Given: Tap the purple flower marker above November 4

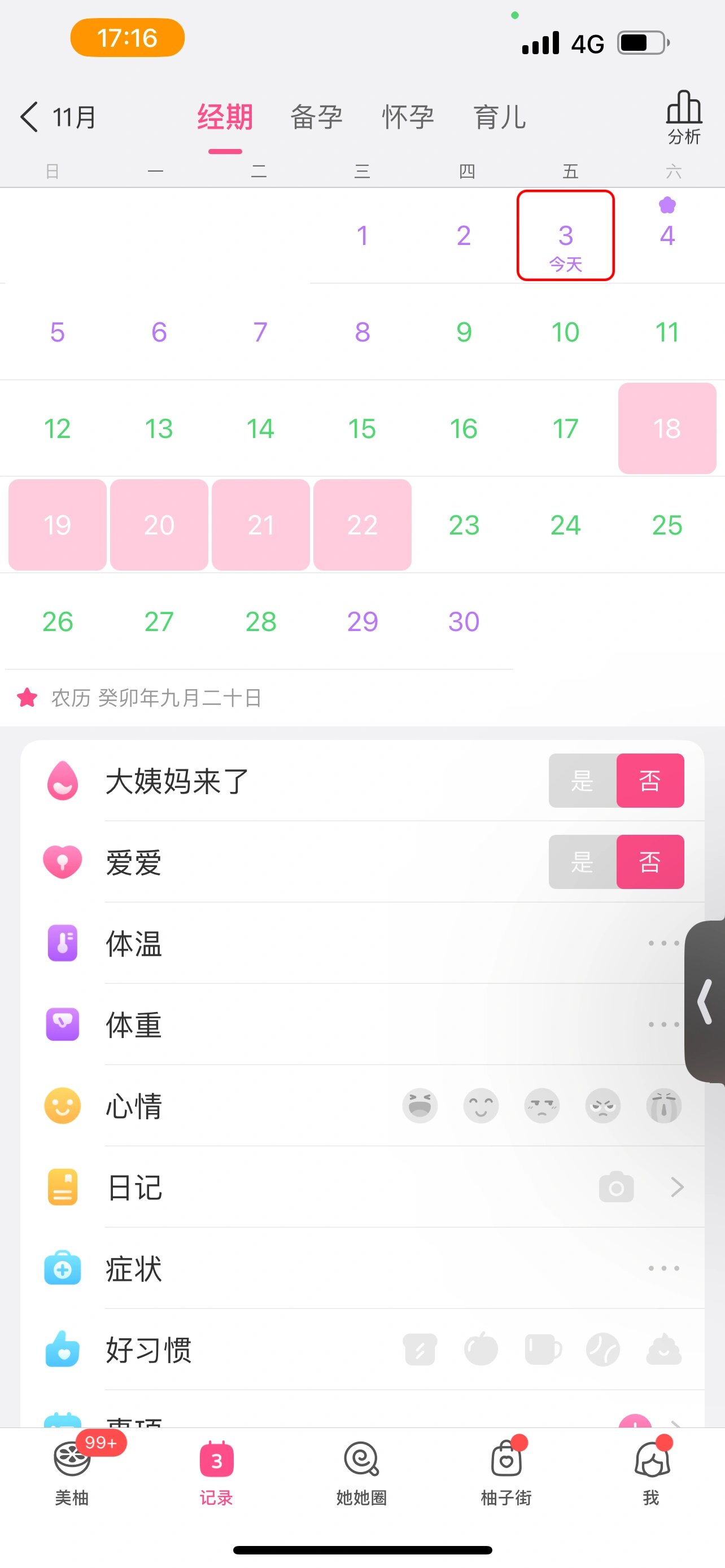Looking at the screenshot, I should [x=667, y=206].
